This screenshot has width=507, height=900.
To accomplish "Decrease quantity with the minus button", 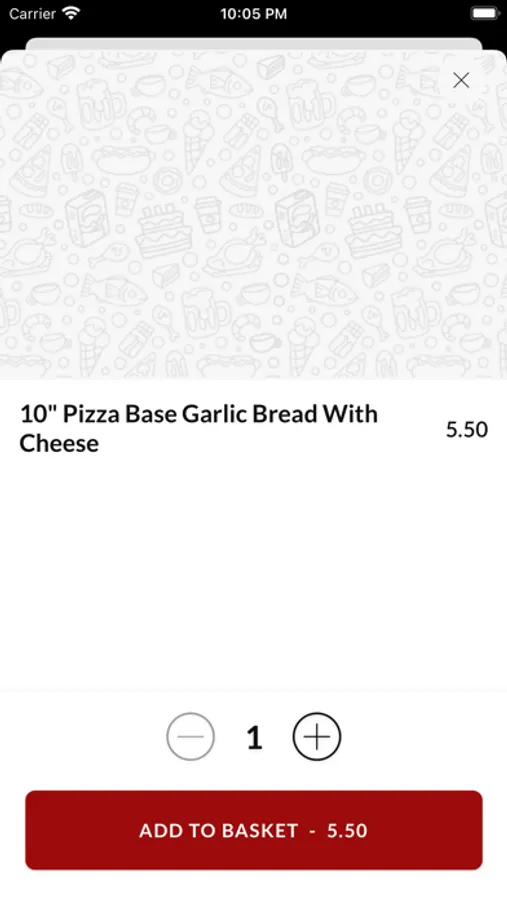I will 191,736.
